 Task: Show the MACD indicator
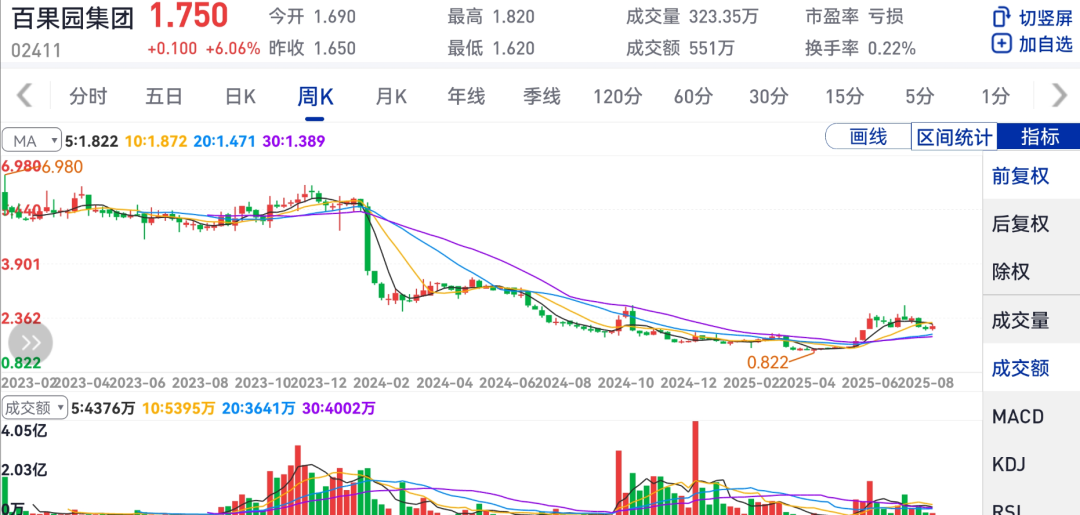point(1018,416)
